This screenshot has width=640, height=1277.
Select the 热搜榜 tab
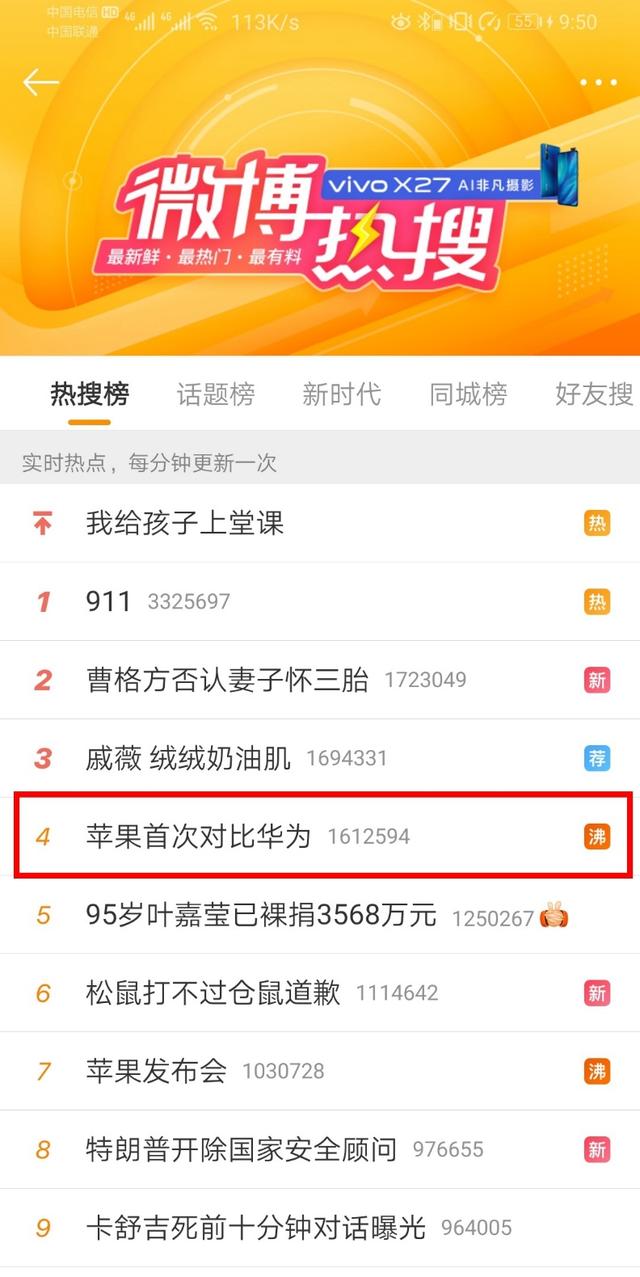coord(90,394)
